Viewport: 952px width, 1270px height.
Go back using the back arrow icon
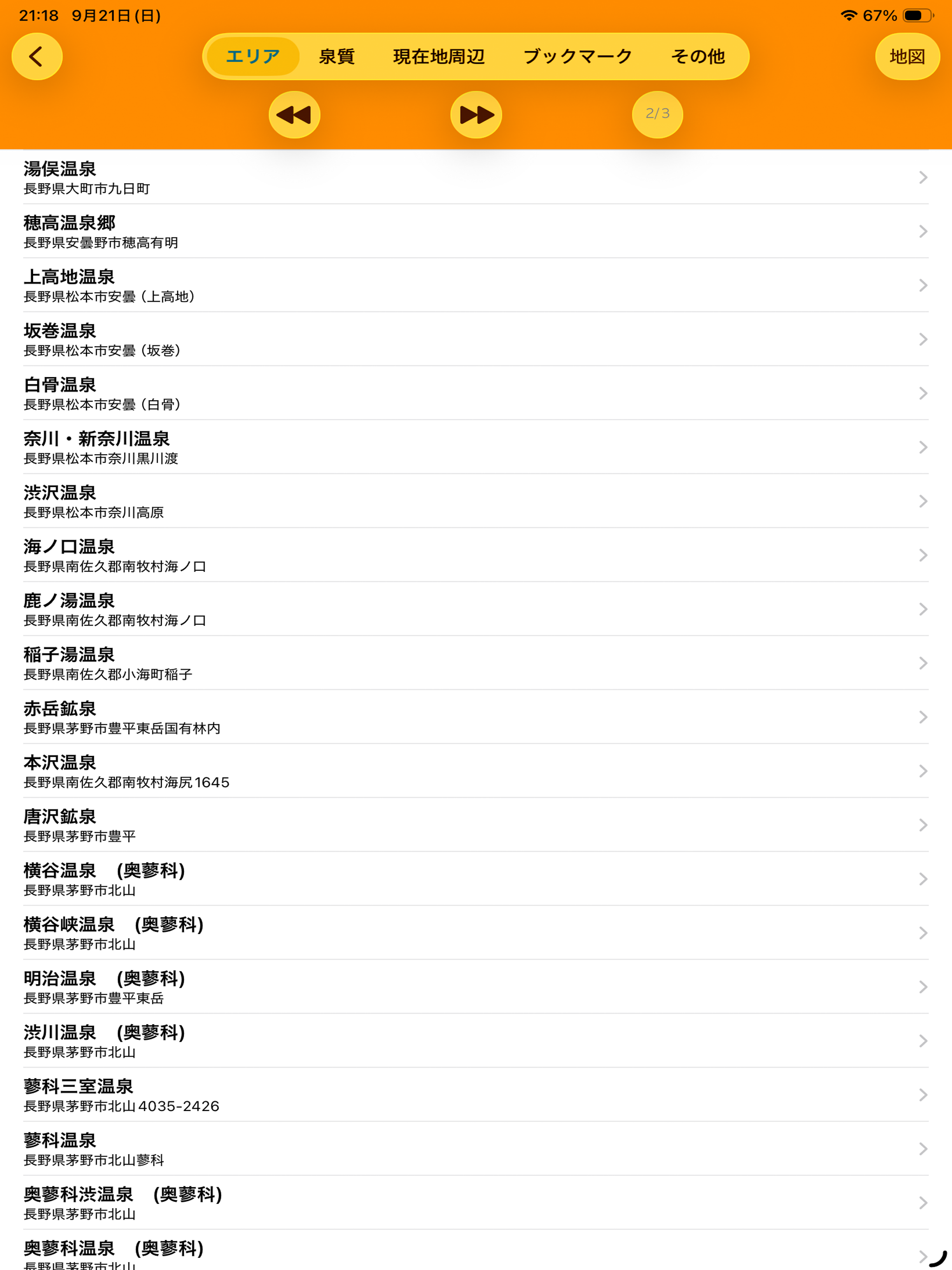click(x=37, y=56)
